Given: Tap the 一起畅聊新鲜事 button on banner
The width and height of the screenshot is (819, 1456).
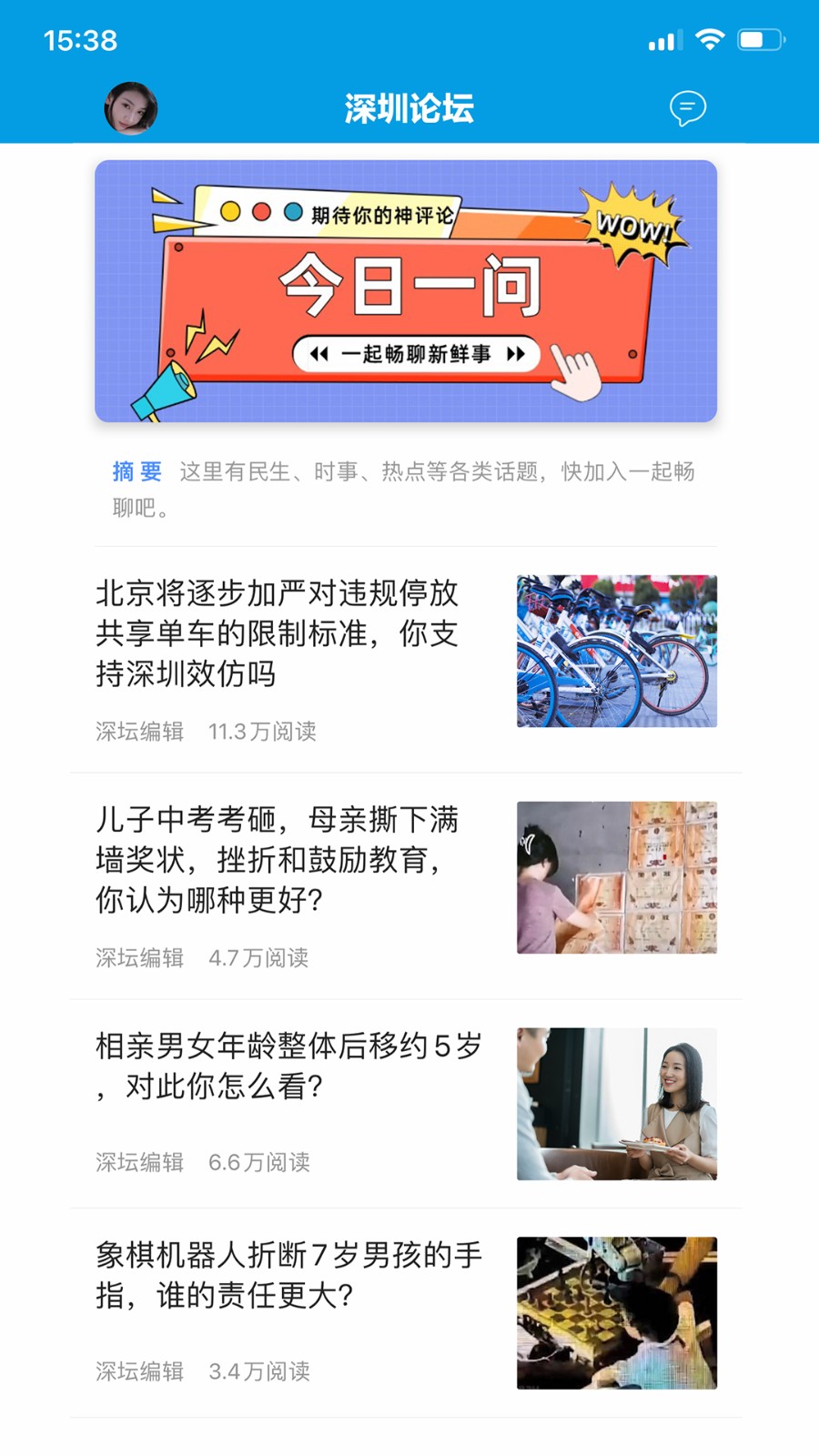Looking at the screenshot, I should tap(418, 354).
